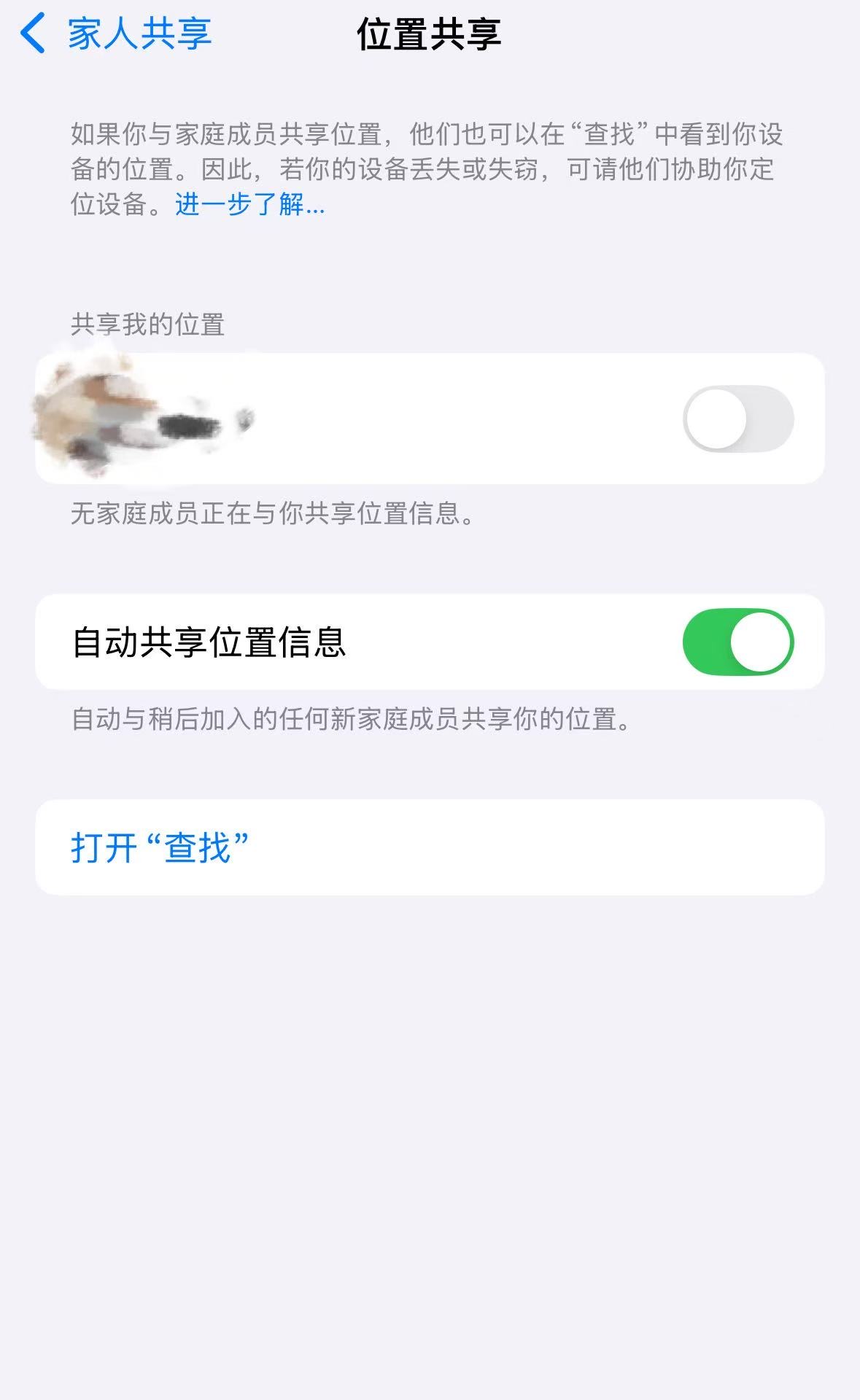Go back to 家人共享
The image size is (860, 1400).
pyautogui.click(x=117, y=34)
